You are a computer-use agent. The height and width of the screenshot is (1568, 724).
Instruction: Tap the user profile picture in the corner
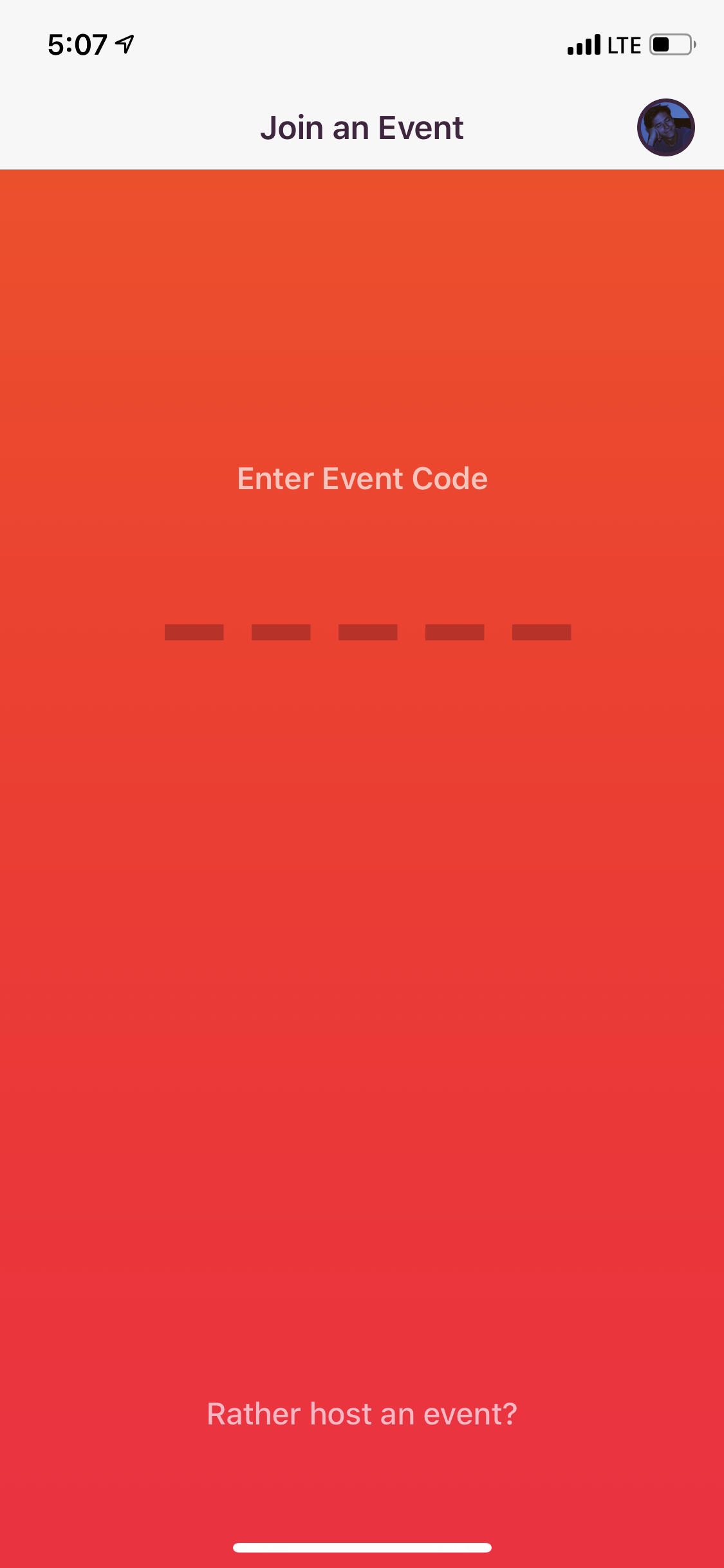click(x=667, y=127)
